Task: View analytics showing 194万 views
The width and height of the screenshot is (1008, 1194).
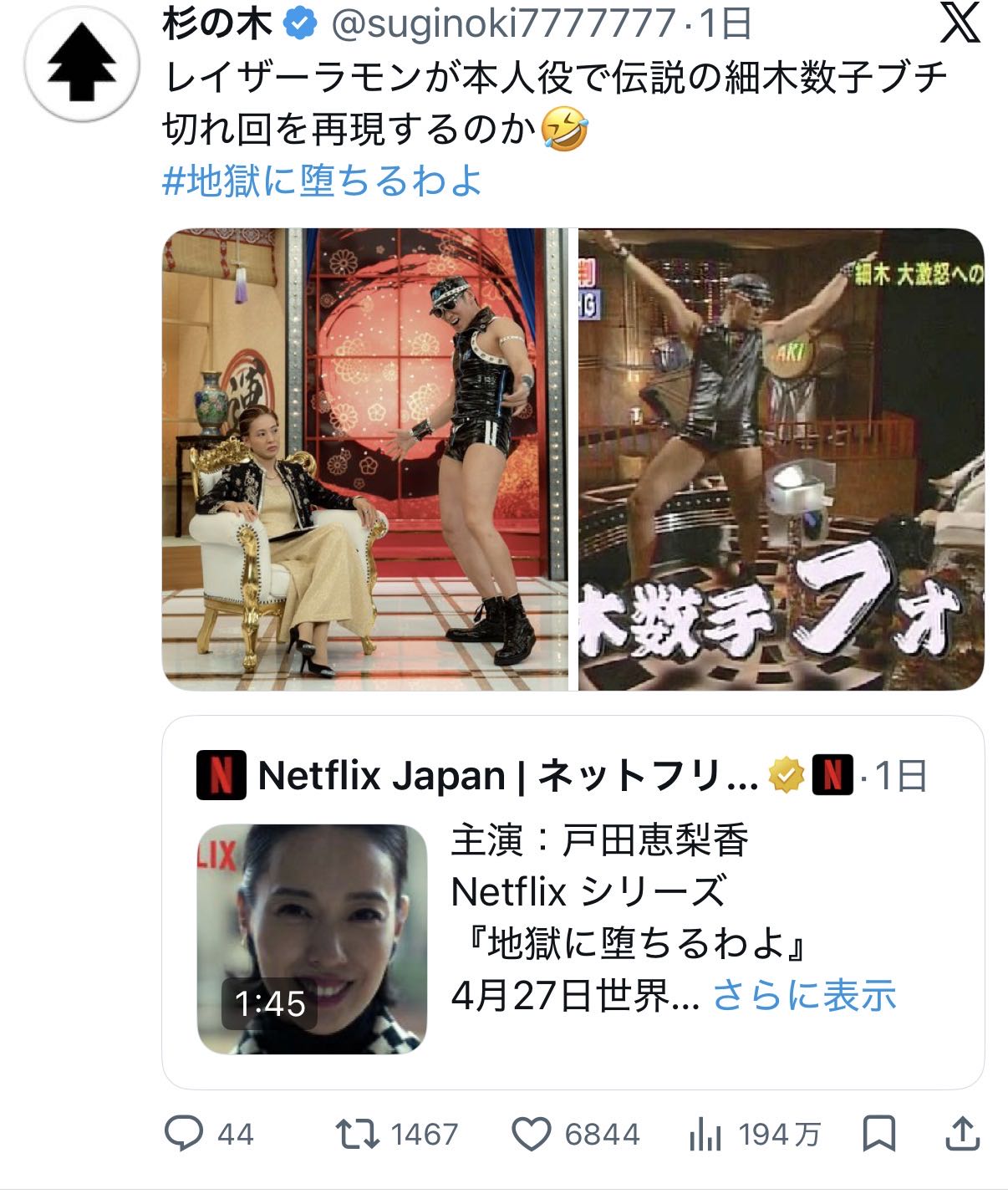Action: (x=755, y=1134)
